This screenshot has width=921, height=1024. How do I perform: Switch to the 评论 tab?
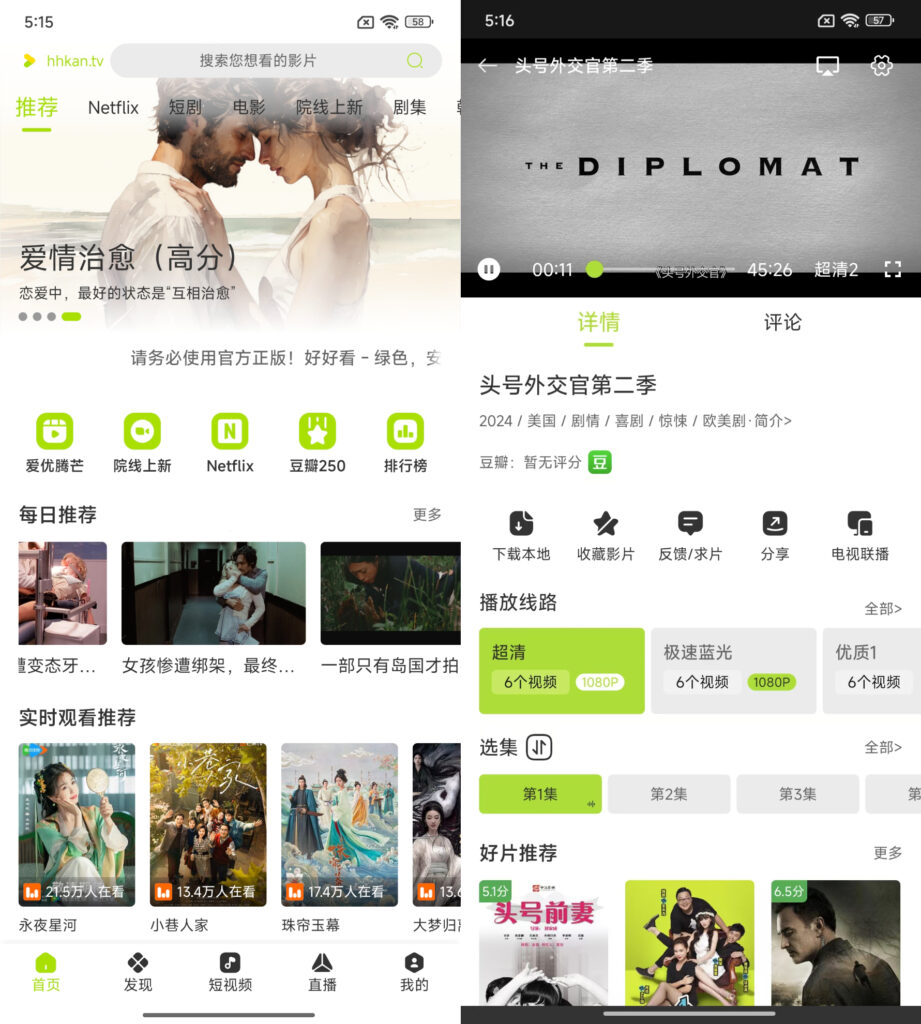point(782,322)
